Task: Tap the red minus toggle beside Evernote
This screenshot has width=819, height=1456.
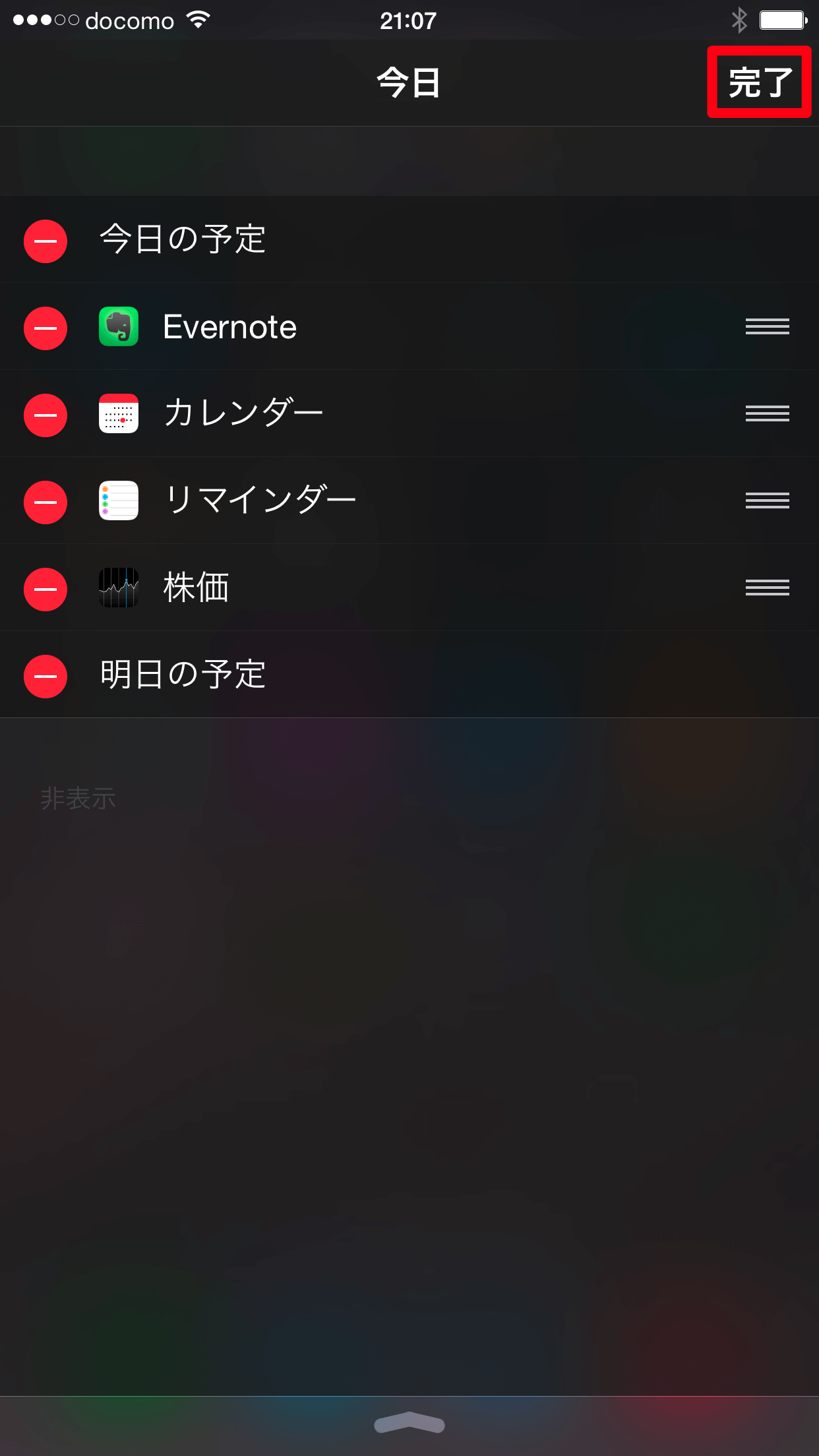Action: (45, 328)
